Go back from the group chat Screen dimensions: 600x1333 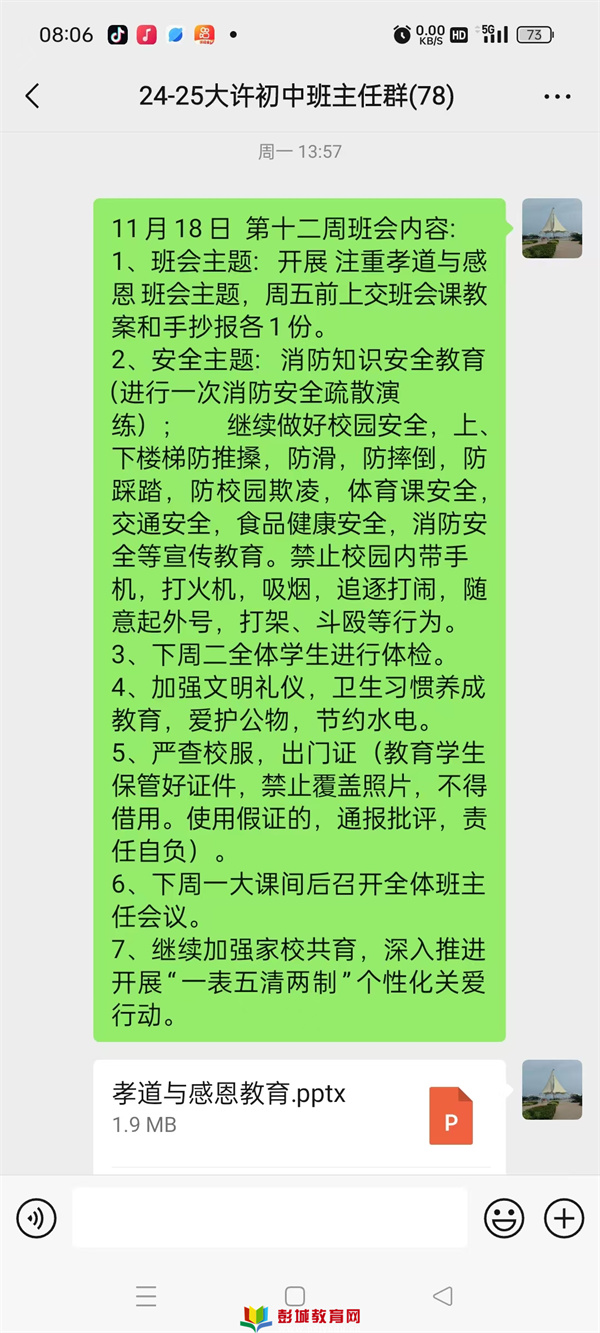(x=33, y=96)
